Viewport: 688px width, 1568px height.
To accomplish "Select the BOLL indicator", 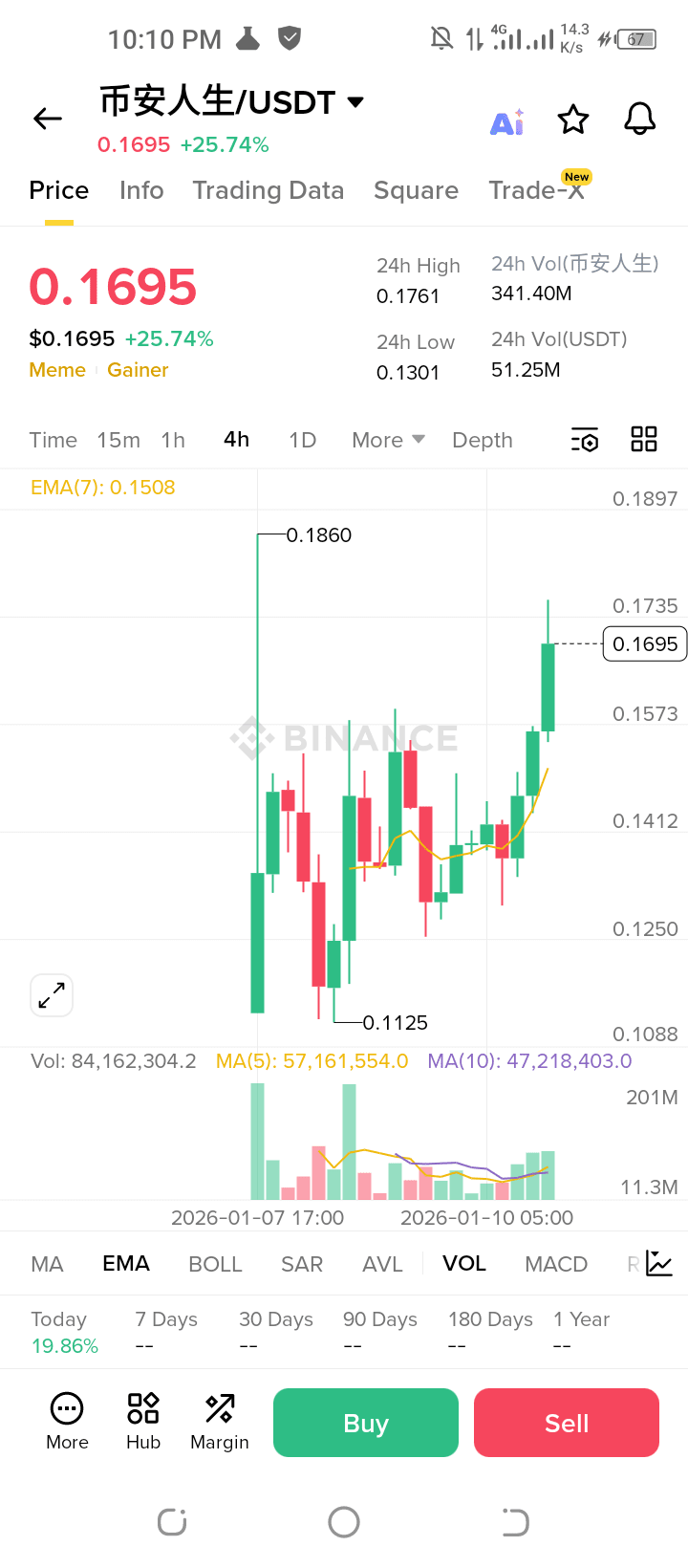I will click(215, 1264).
